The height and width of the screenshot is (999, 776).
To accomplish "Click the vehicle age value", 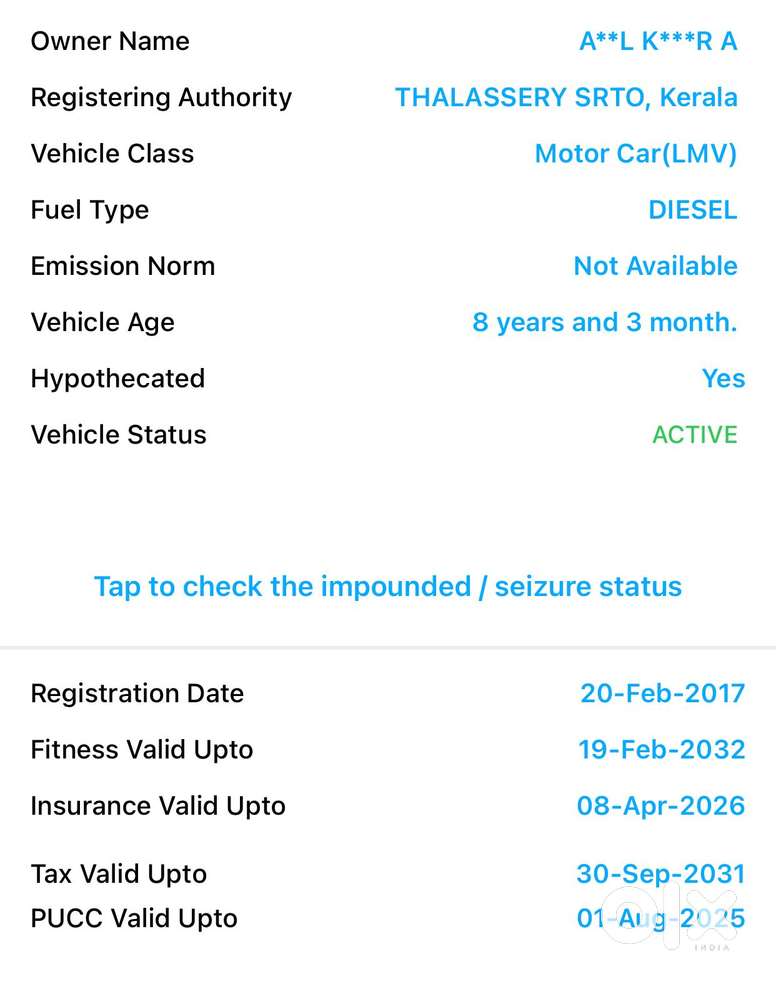I will 605,322.
